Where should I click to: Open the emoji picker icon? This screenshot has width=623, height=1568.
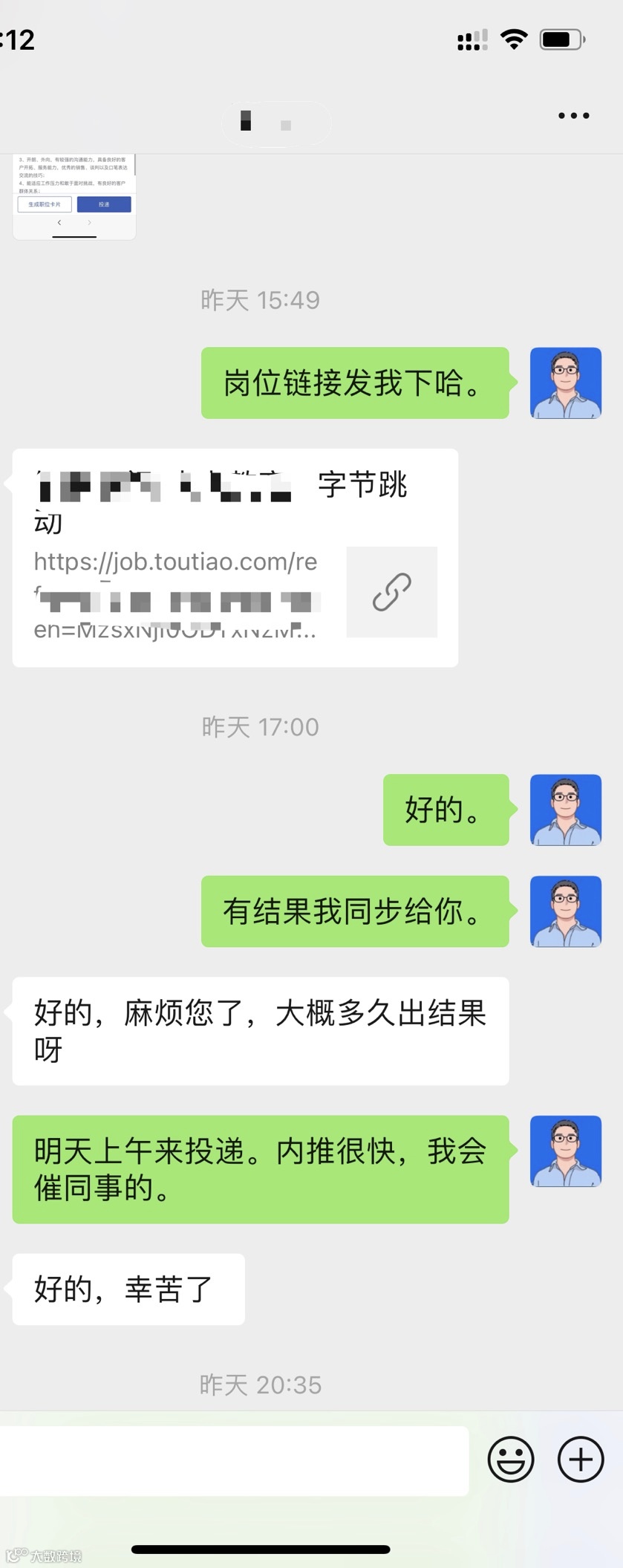[x=511, y=1459]
